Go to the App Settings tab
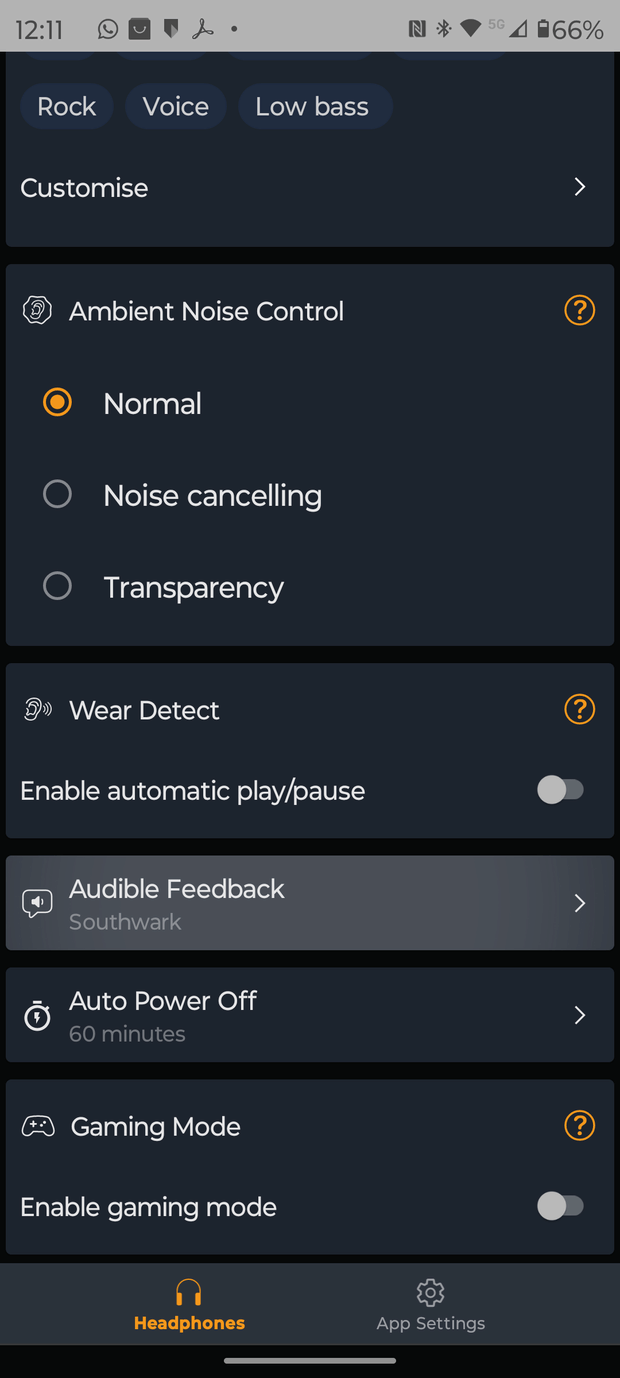This screenshot has width=620, height=1378. (430, 1305)
